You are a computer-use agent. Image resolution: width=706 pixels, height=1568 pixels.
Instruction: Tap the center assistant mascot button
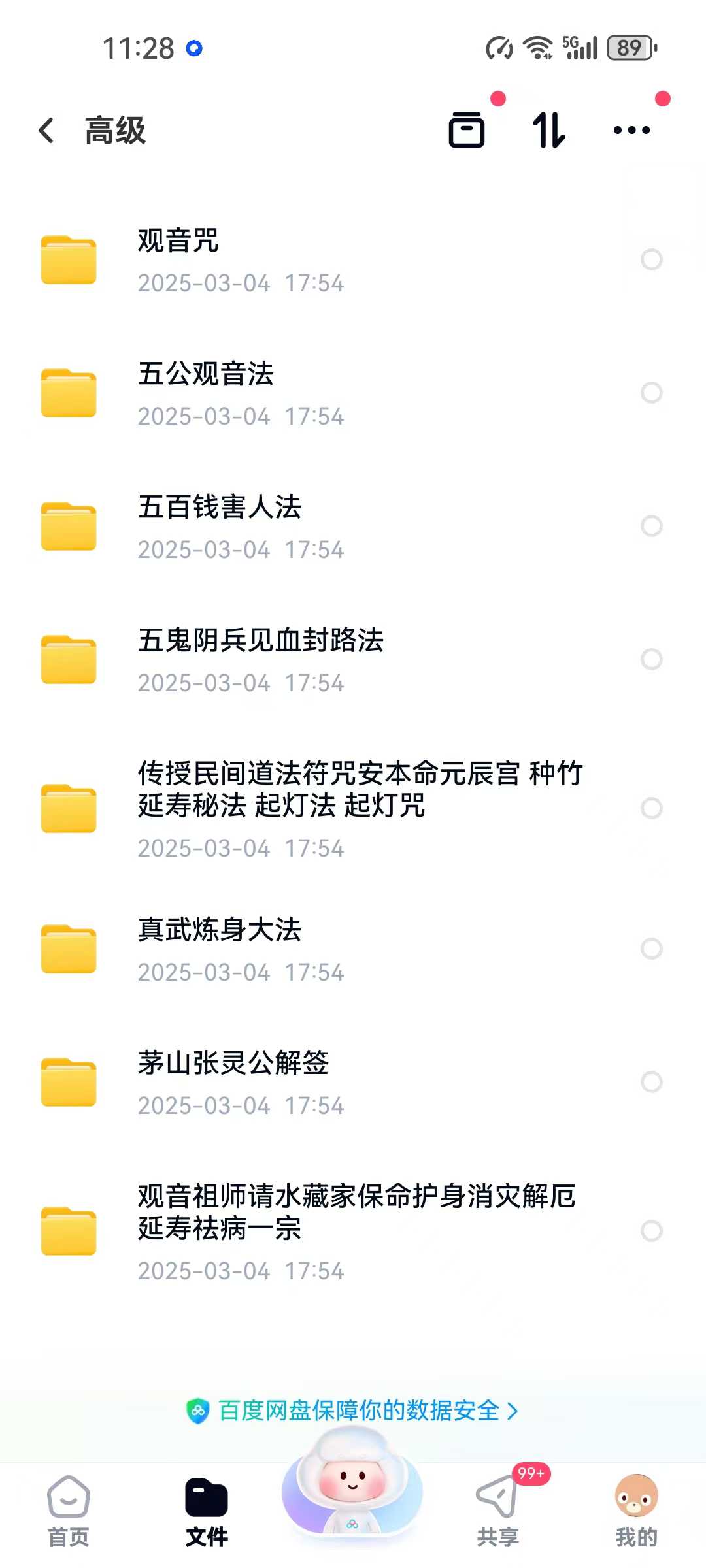[x=352, y=1482]
